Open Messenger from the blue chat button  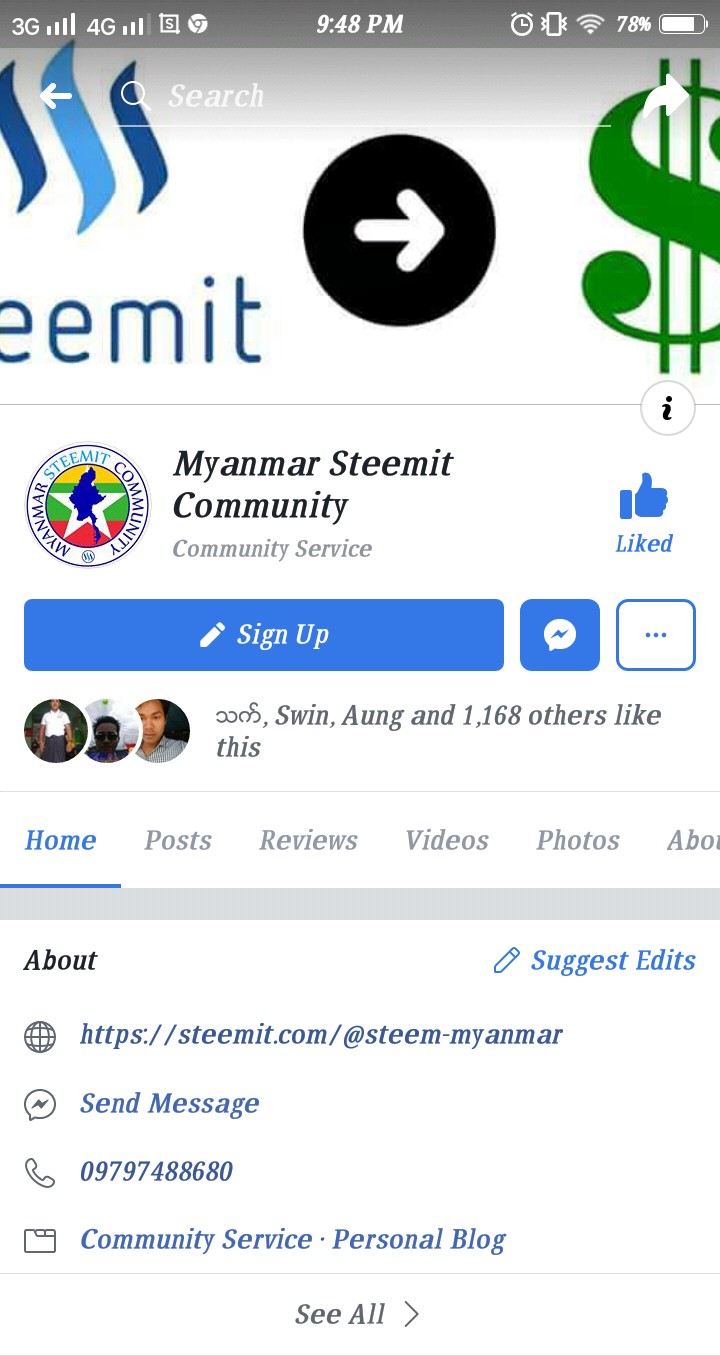click(560, 635)
